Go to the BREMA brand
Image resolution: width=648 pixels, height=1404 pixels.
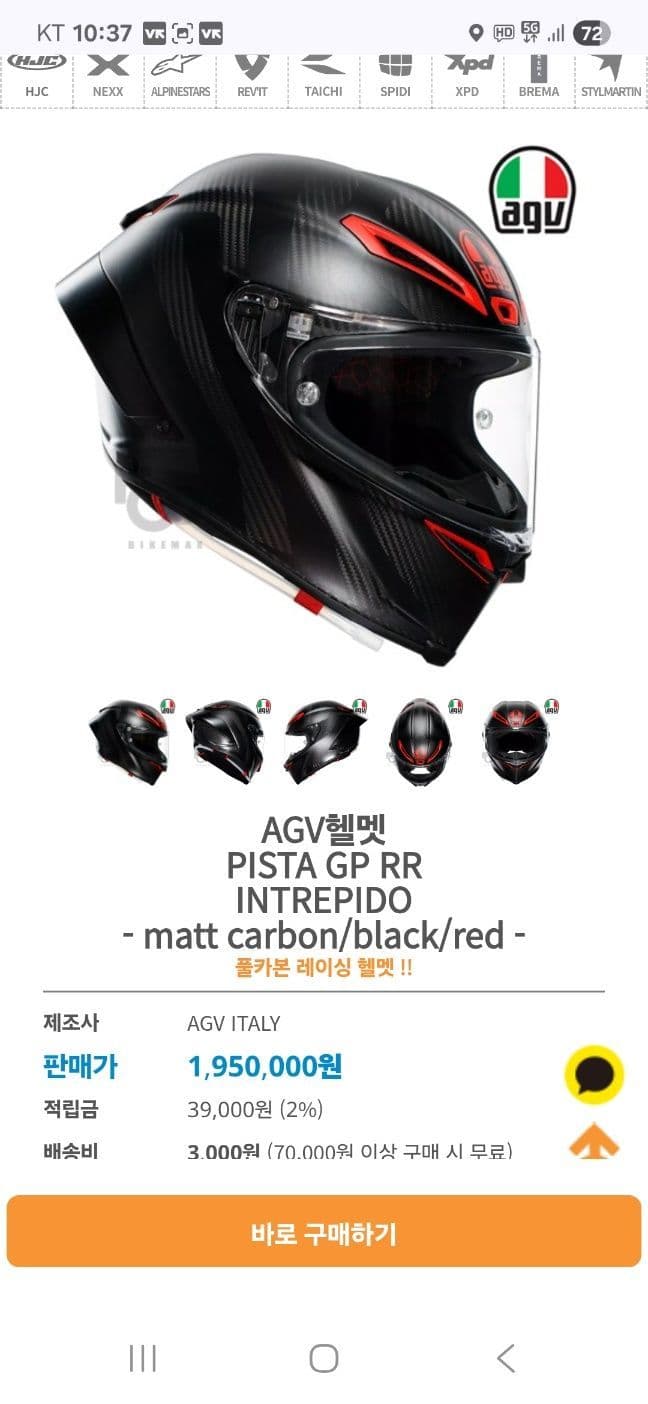point(539,78)
